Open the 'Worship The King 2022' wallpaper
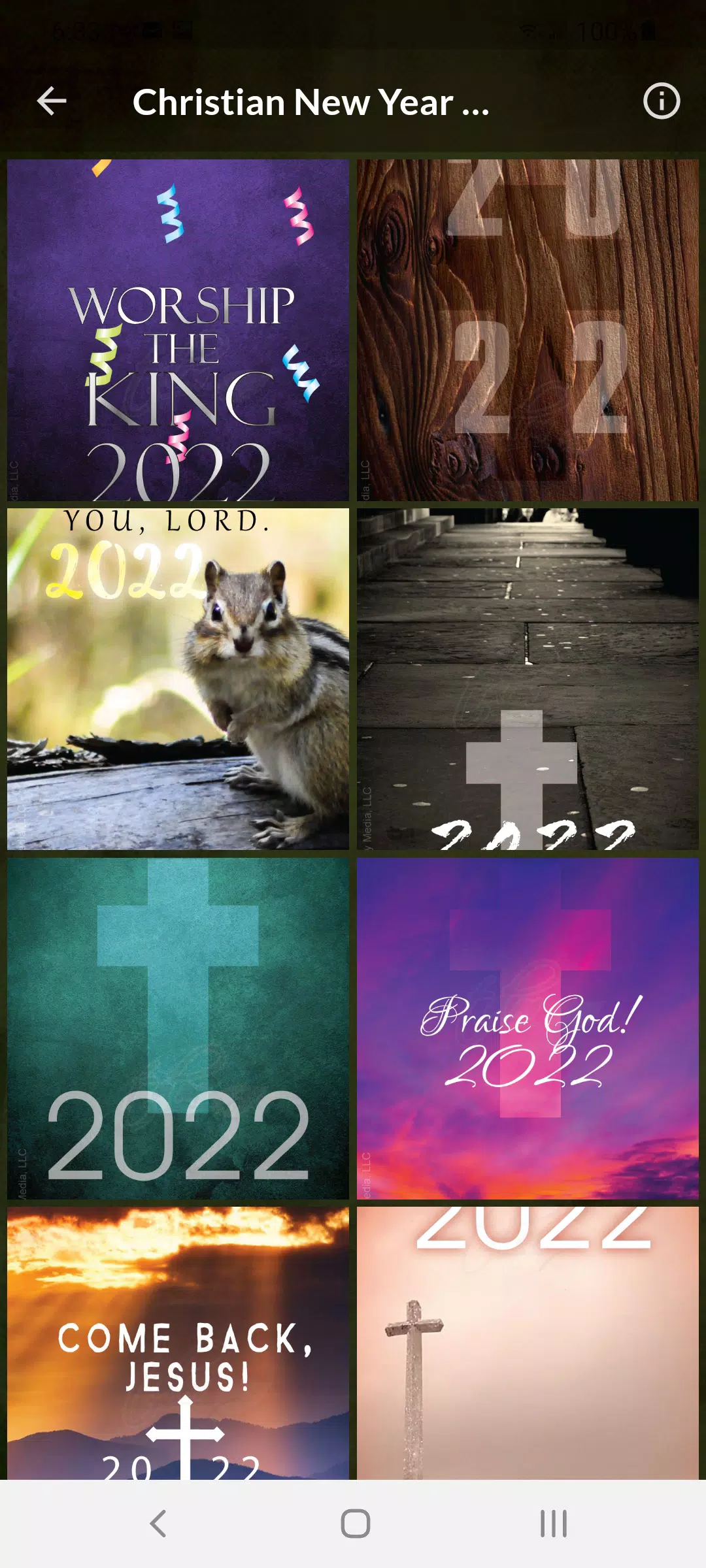This screenshot has width=706, height=1568. 176,327
